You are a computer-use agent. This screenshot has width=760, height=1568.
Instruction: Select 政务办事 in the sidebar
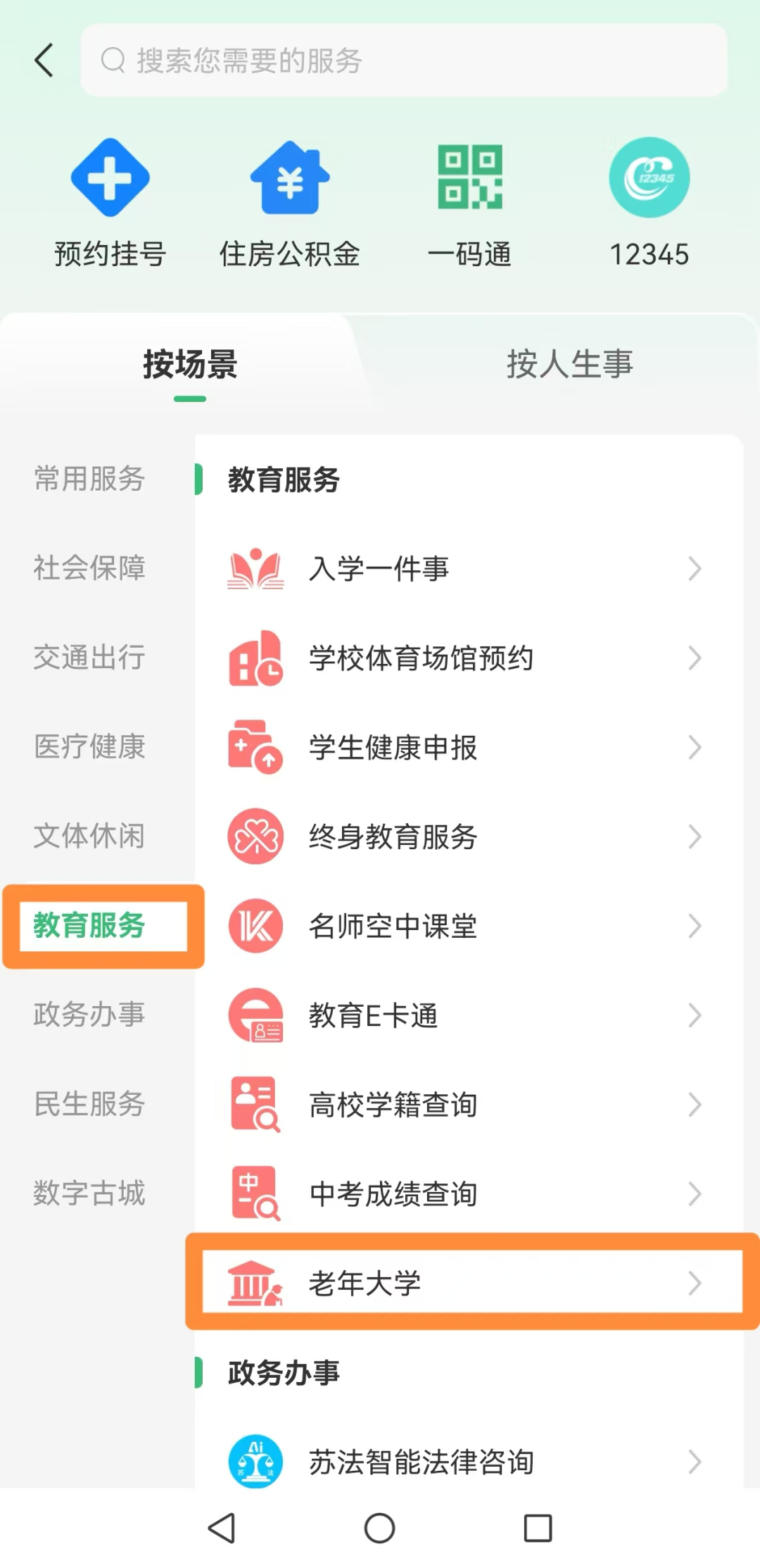click(x=89, y=1015)
